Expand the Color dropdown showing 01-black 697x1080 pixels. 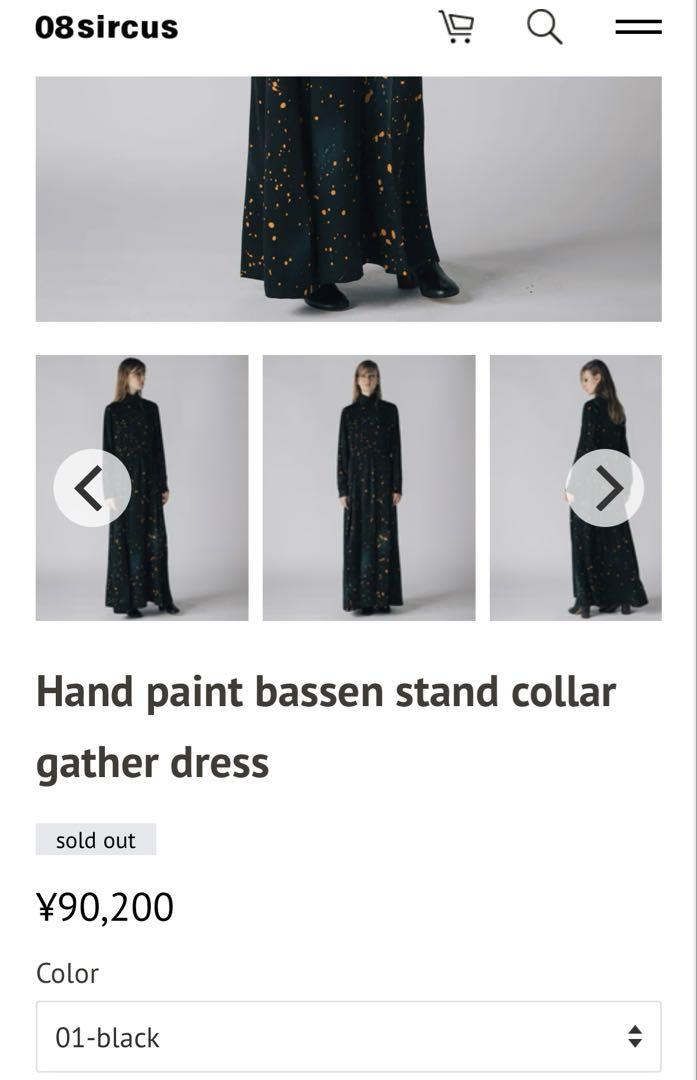[x=348, y=1037]
